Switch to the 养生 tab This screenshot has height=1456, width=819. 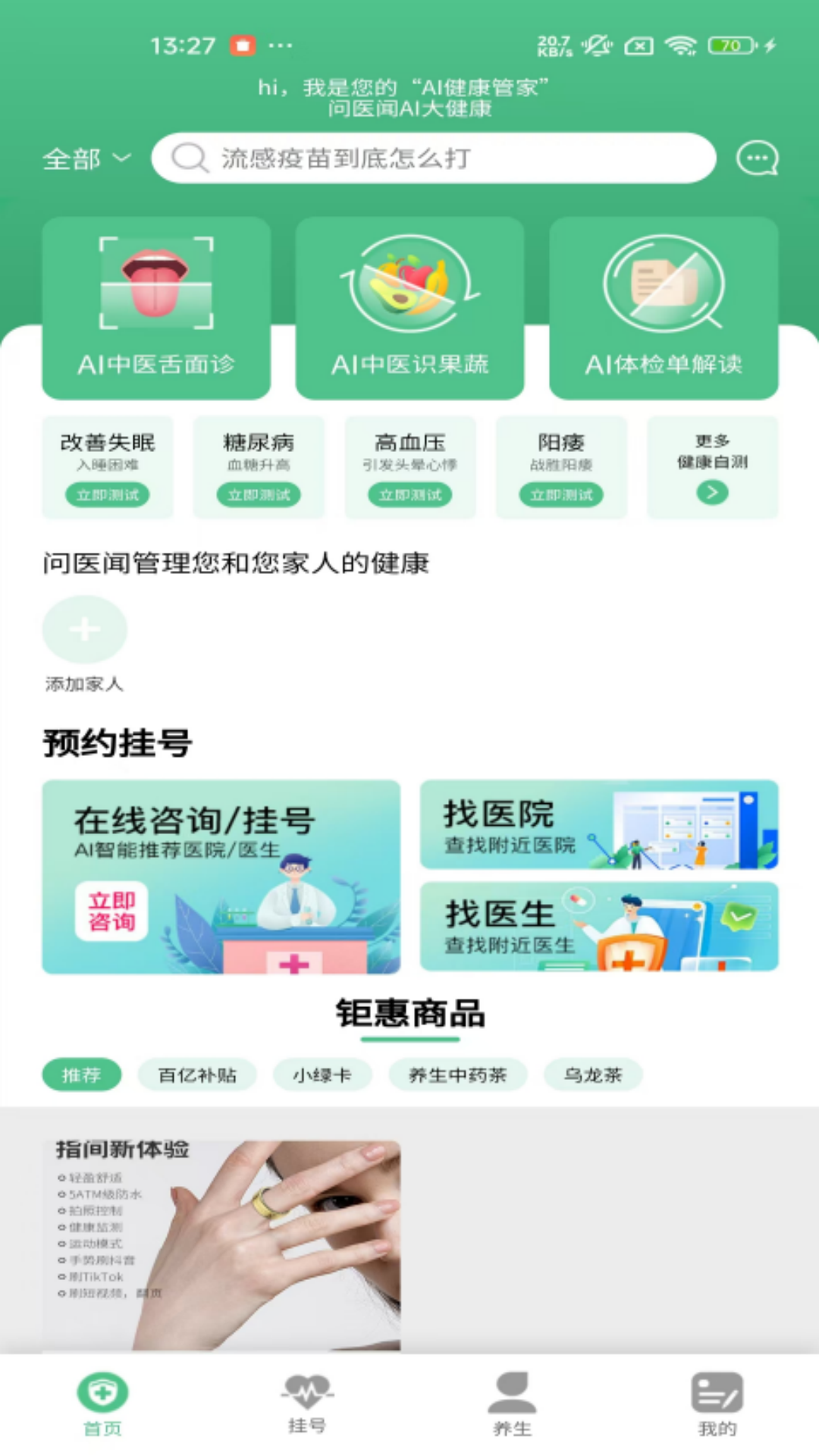click(x=512, y=1403)
